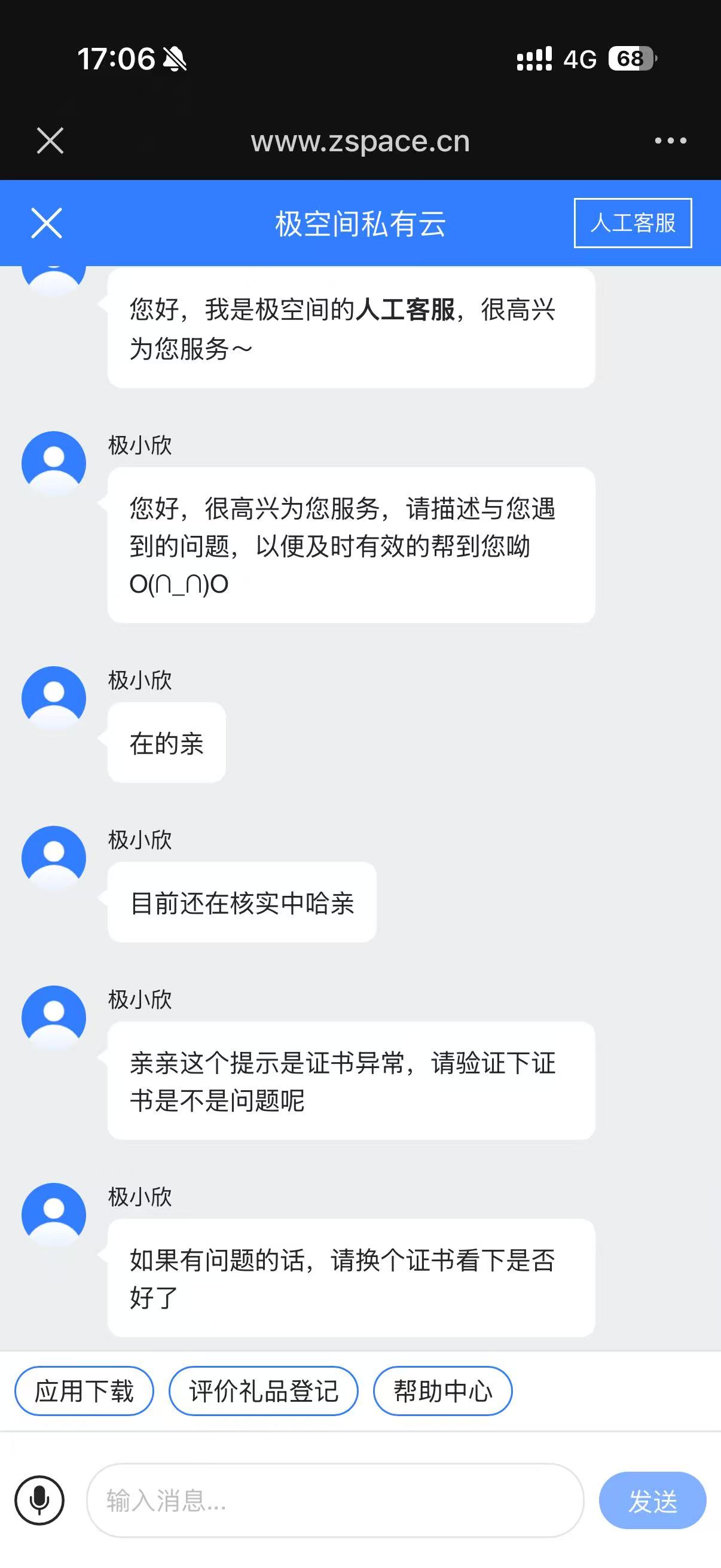
Task: Select the 应用下载 chip
Action: point(84,1391)
